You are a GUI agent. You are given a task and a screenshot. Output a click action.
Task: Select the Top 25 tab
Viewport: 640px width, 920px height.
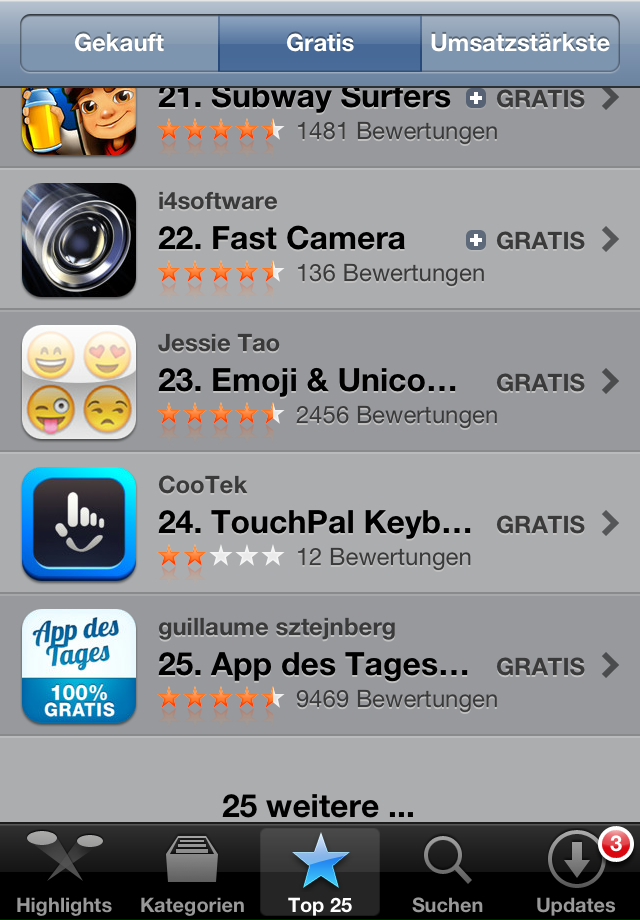pyautogui.click(x=320, y=872)
